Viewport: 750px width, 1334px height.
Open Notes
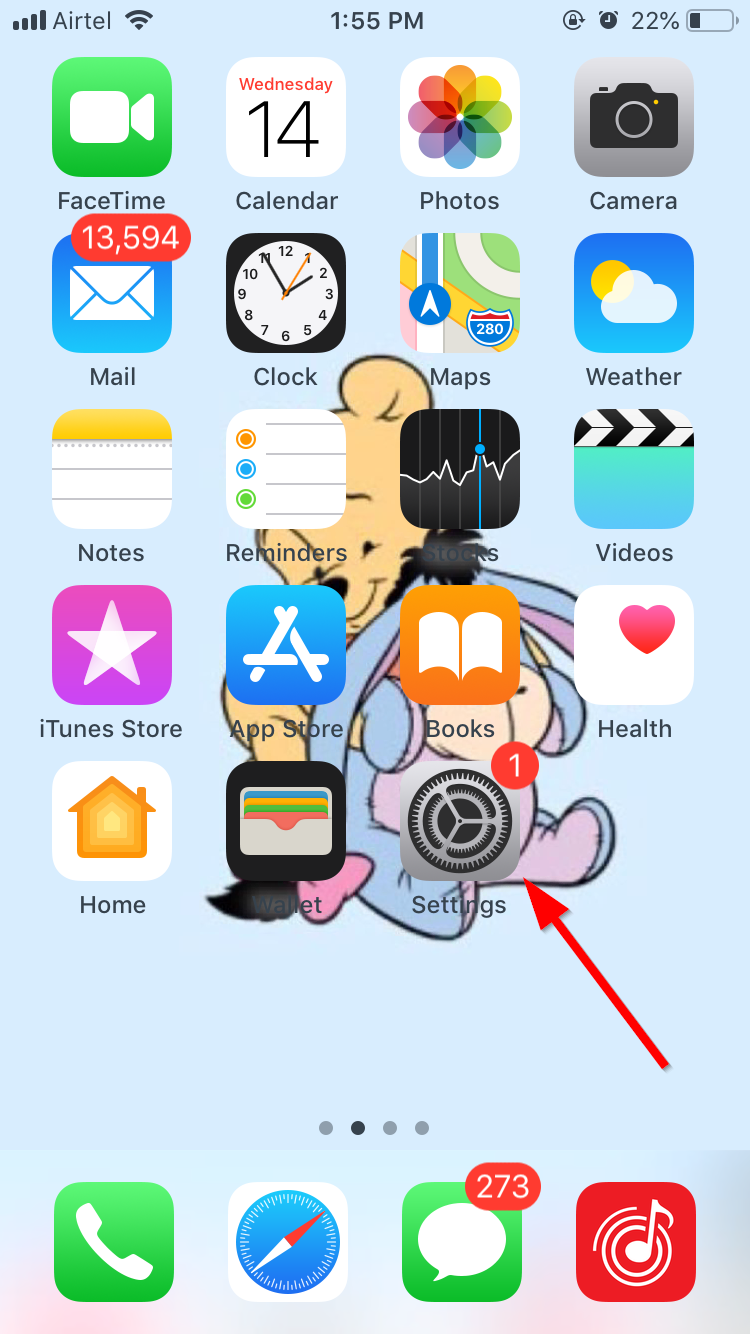click(x=112, y=469)
